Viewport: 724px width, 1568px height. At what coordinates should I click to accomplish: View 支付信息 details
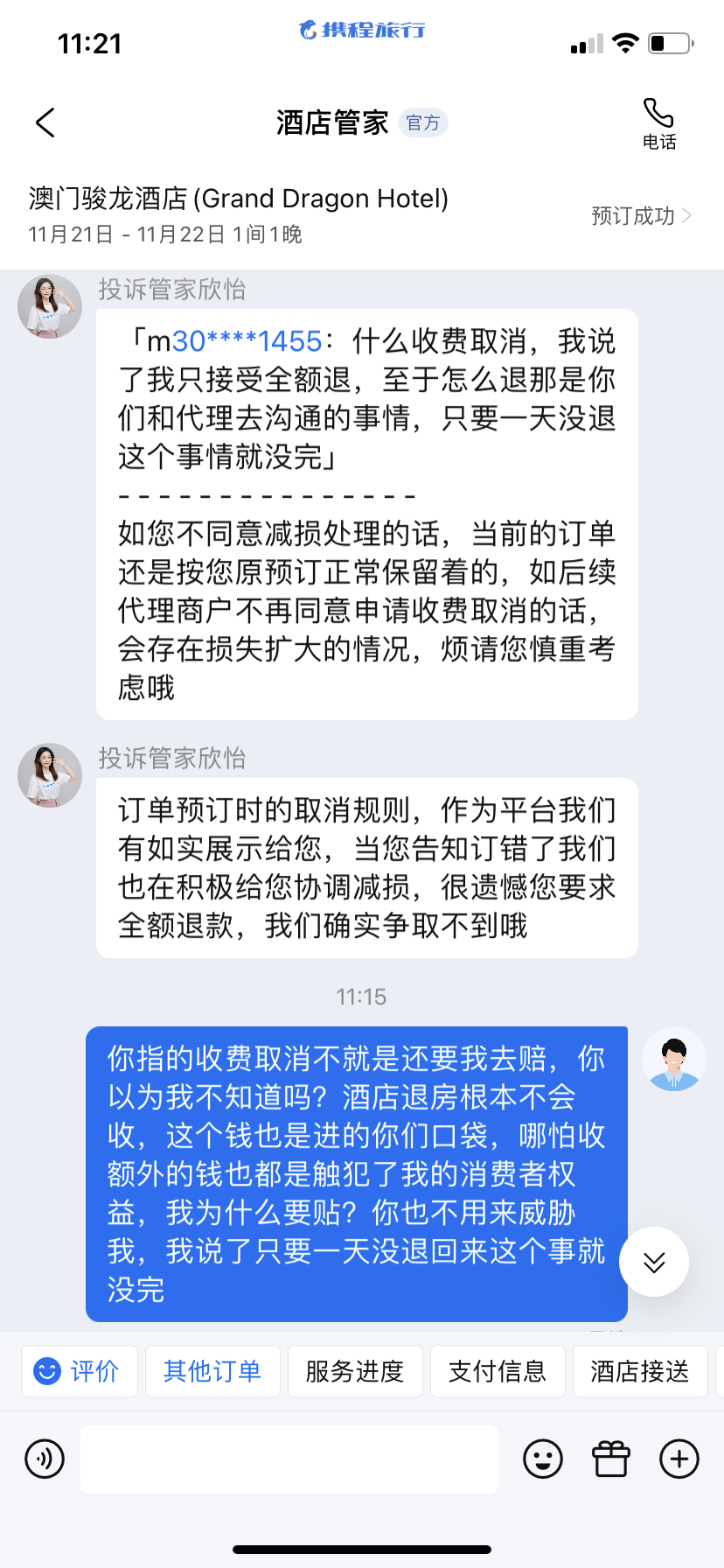tap(497, 1370)
